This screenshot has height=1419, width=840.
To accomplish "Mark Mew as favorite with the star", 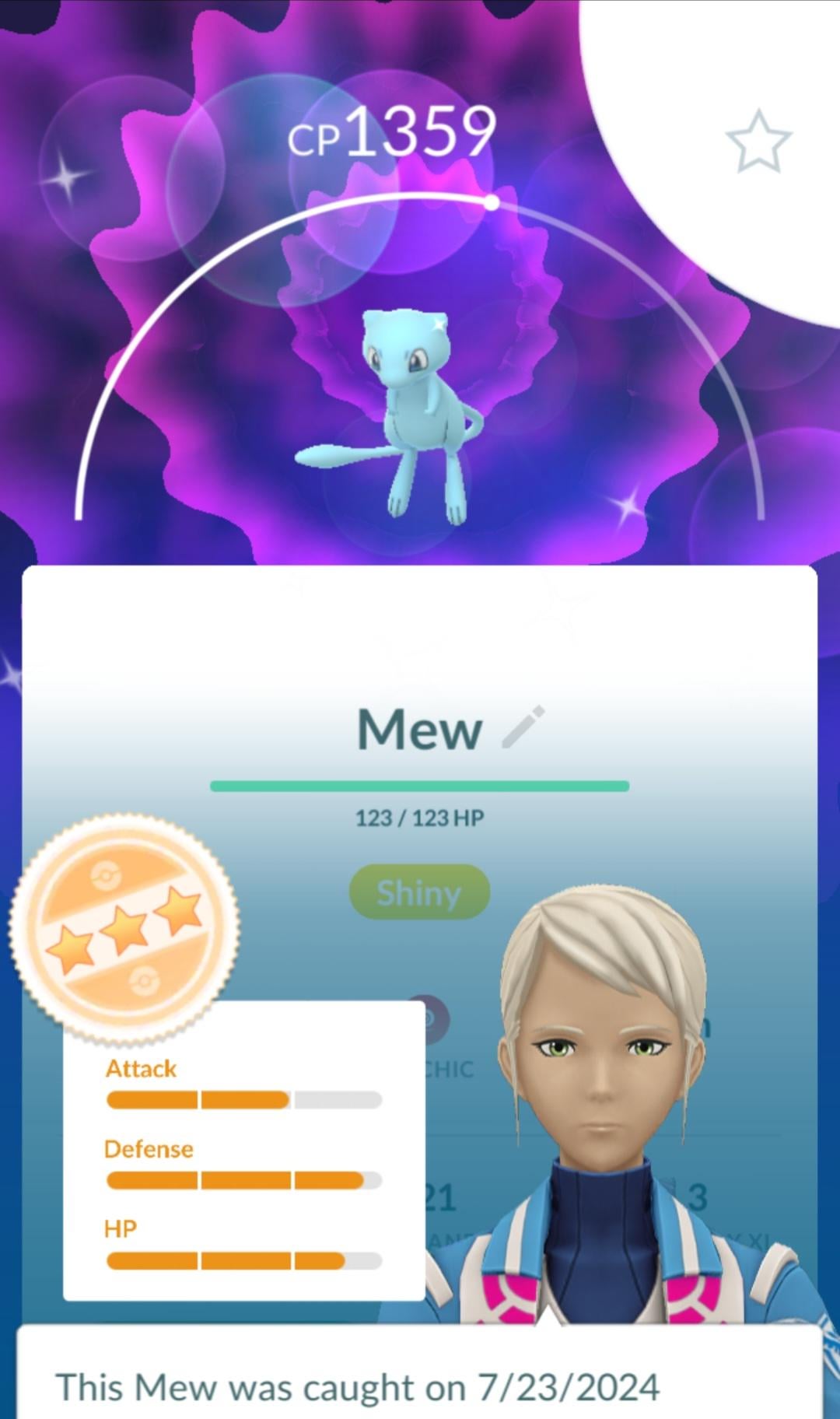I will click(758, 141).
